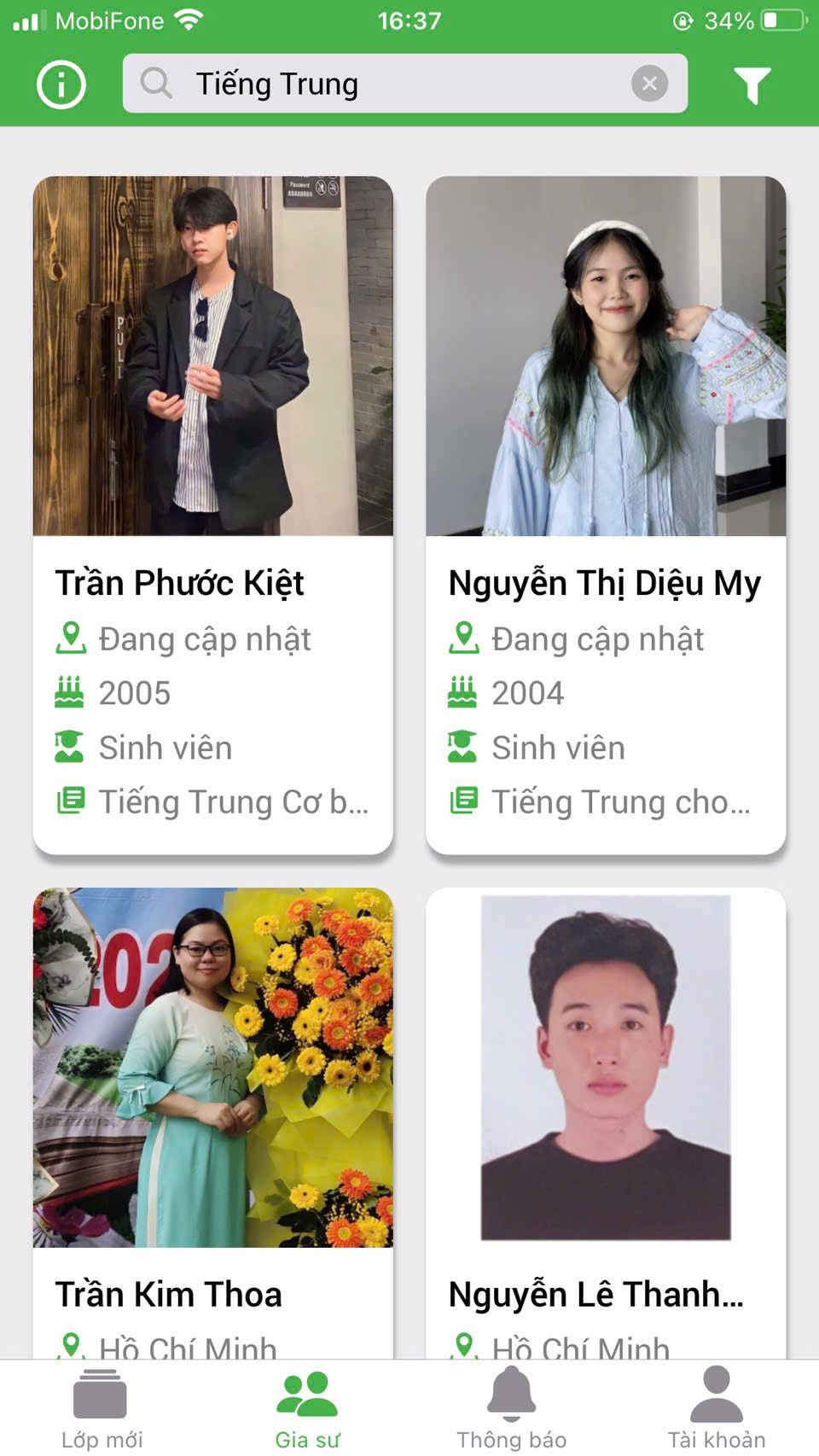Open the filter options
819x1456 pixels.
[x=752, y=84]
